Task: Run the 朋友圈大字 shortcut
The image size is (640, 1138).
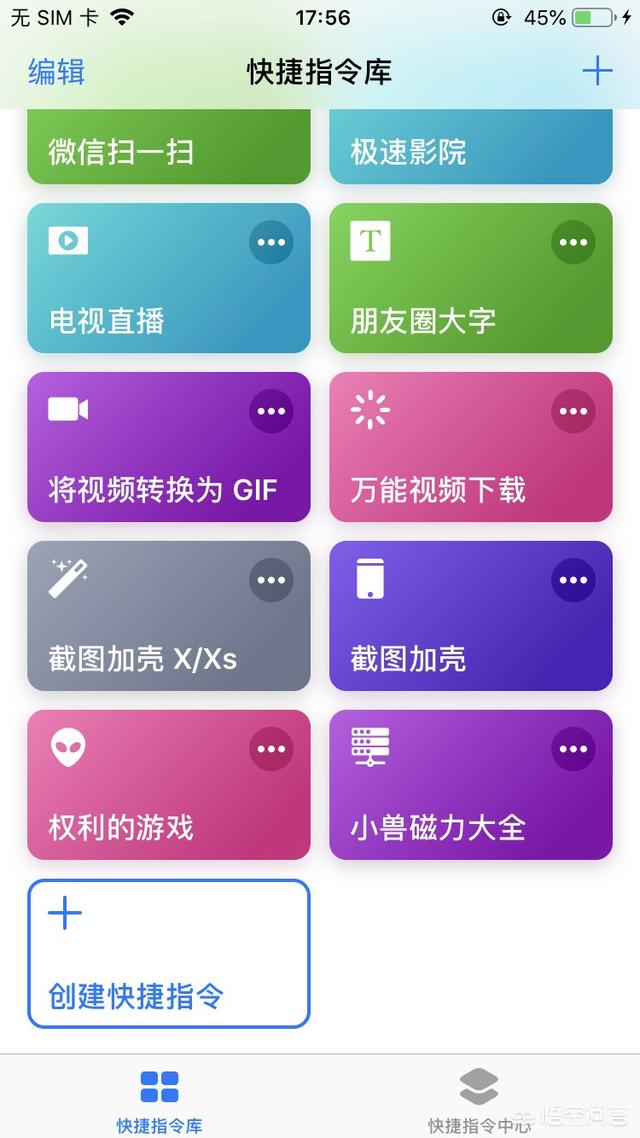Action: click(471, 278)
